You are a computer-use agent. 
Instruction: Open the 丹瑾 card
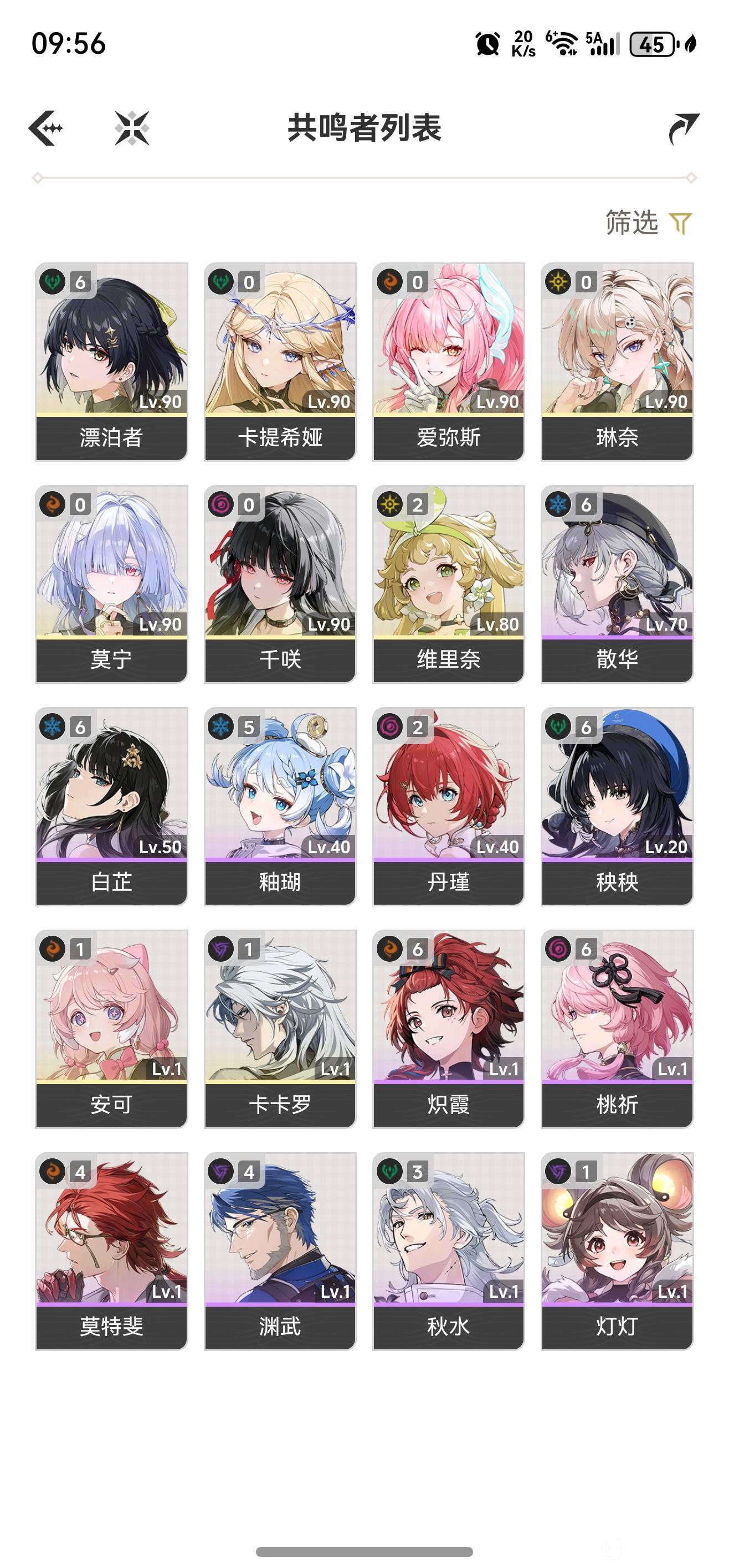tap(449, 806)
